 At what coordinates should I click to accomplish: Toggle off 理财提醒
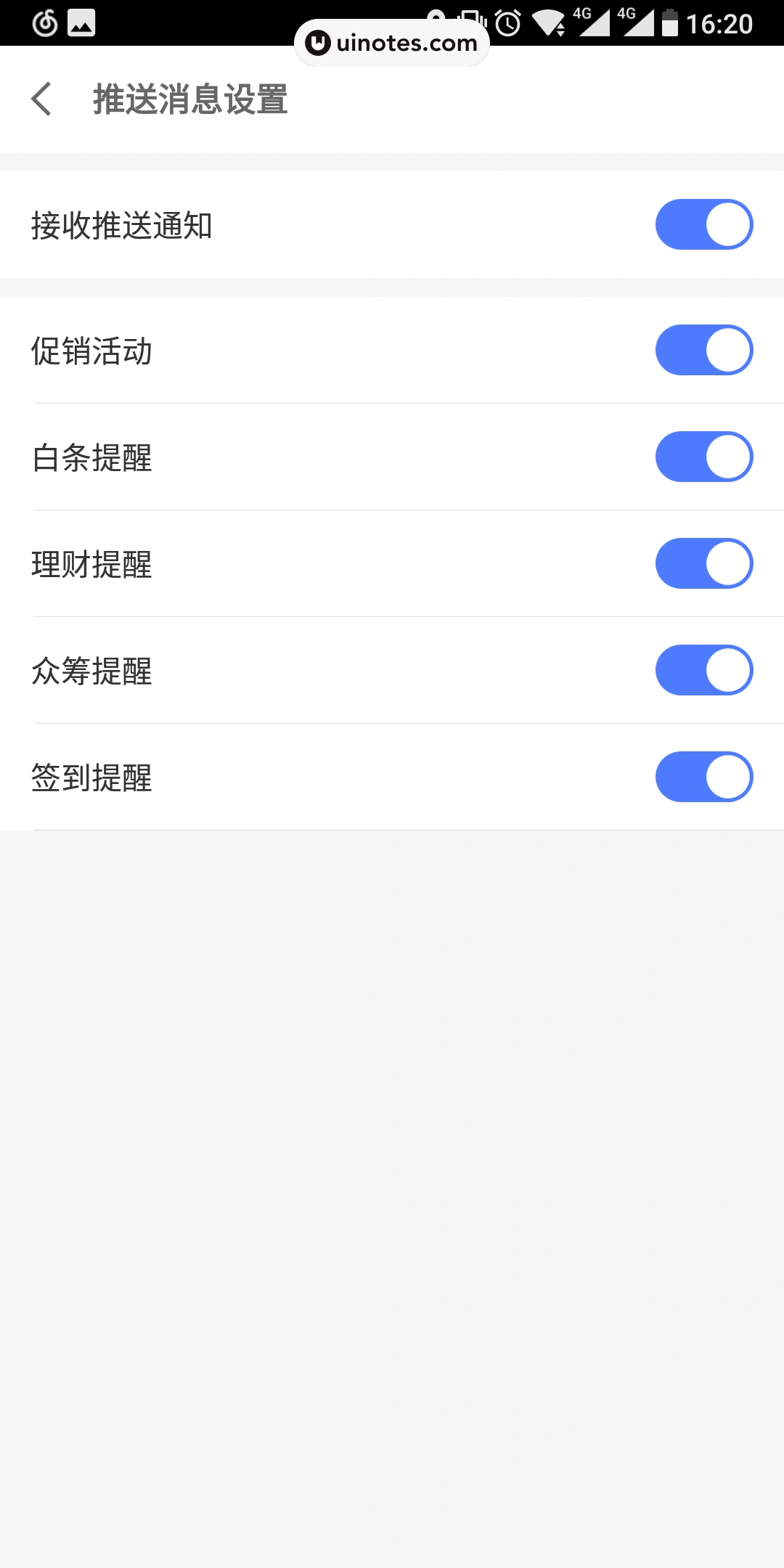tap(703, 563)
